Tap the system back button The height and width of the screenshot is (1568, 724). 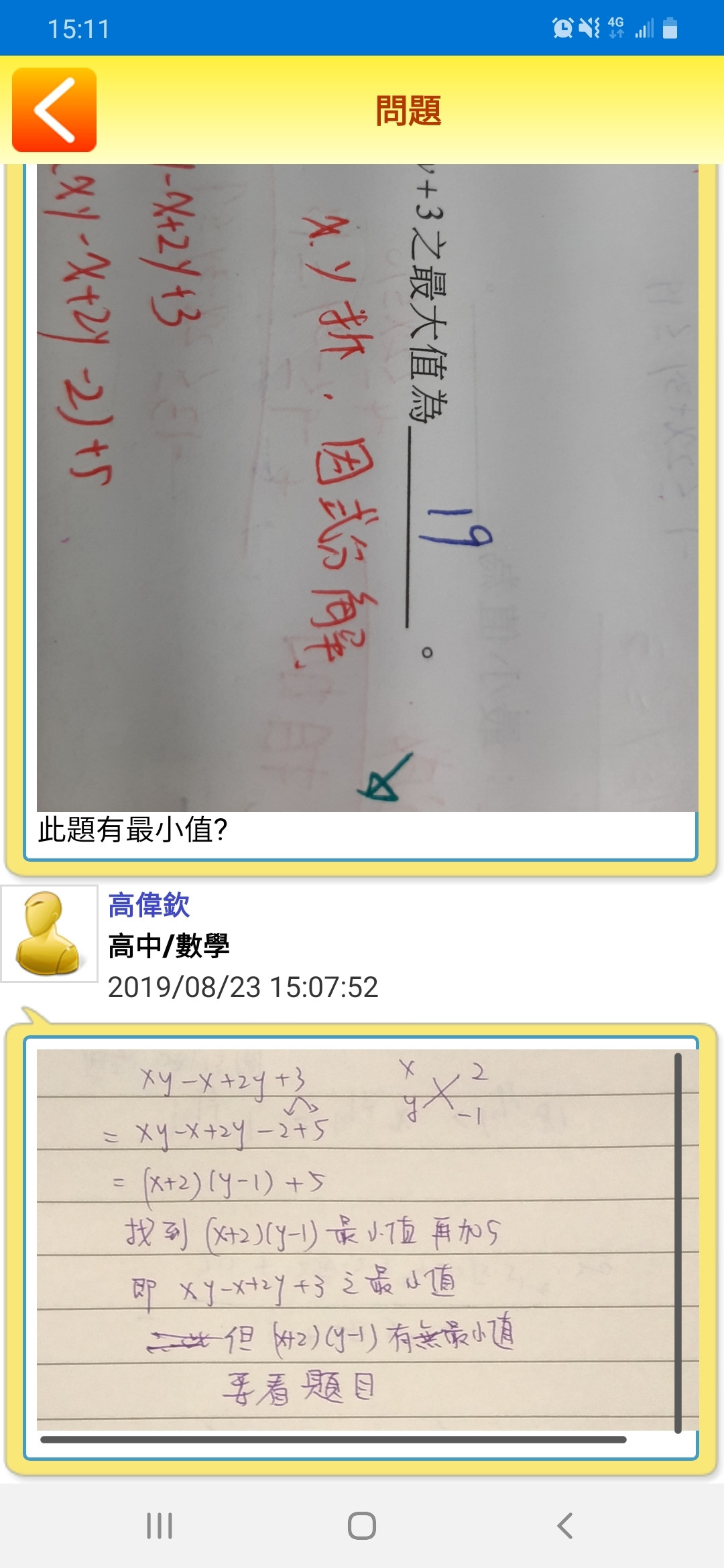point(564,1526)
